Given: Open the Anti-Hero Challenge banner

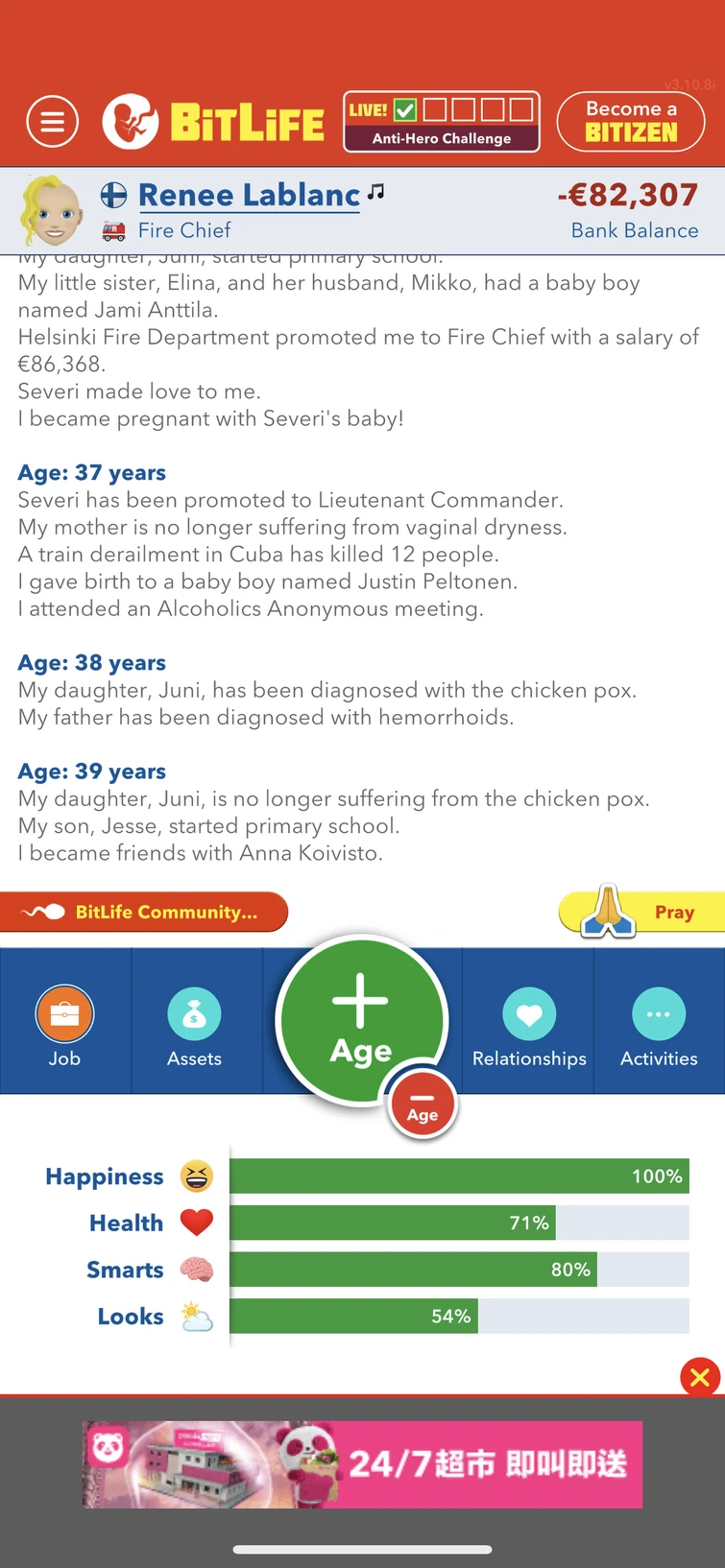Looking at the screenshot, I should point(441,121).
